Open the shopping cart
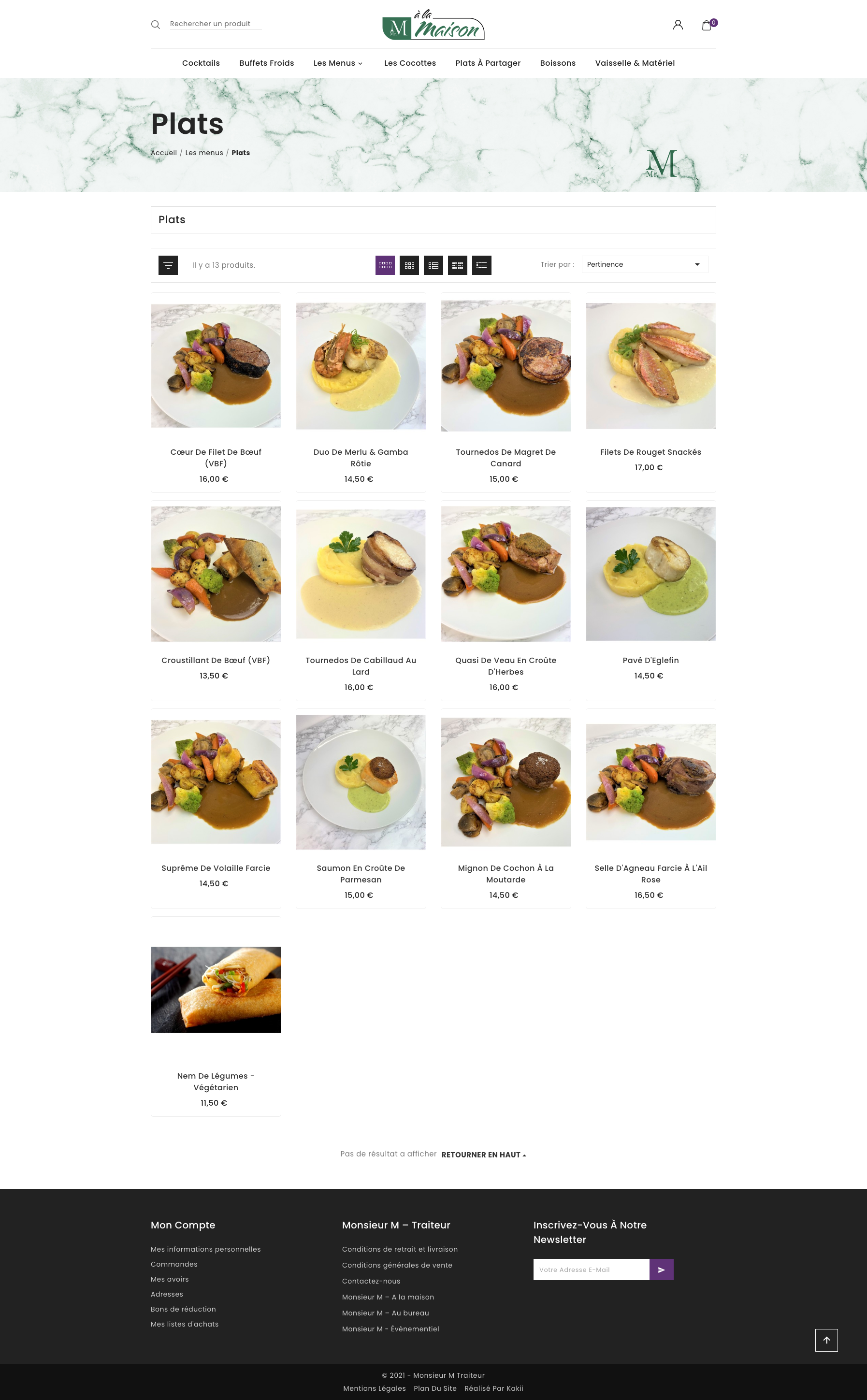Image resolution: width=867 pixels, height=1400 pixels. [x=707, y=25]
